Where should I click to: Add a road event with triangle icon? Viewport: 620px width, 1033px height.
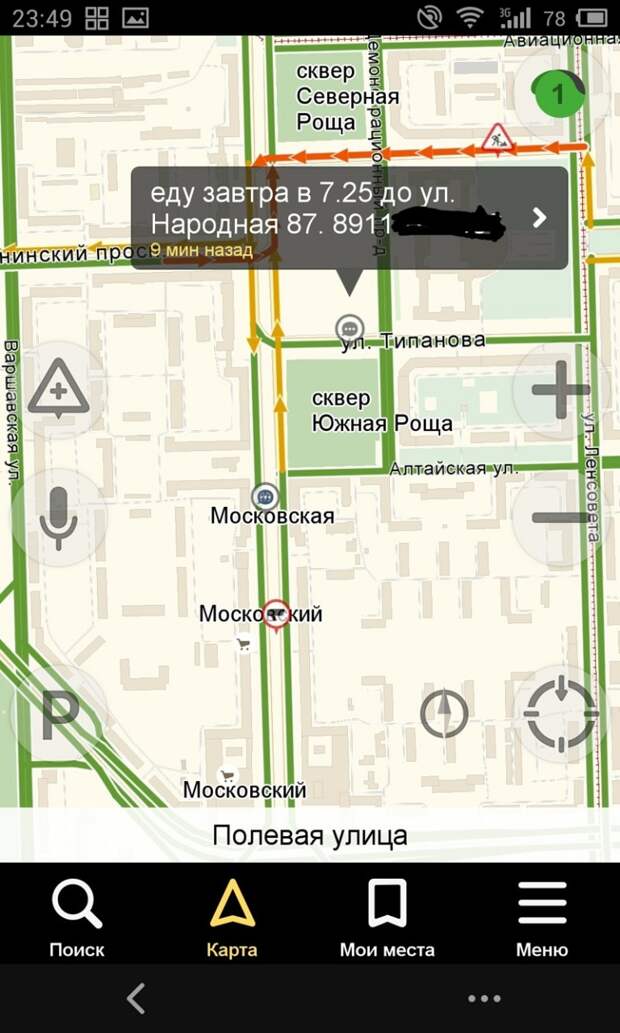pyautogui.click(x=58, y=389)
